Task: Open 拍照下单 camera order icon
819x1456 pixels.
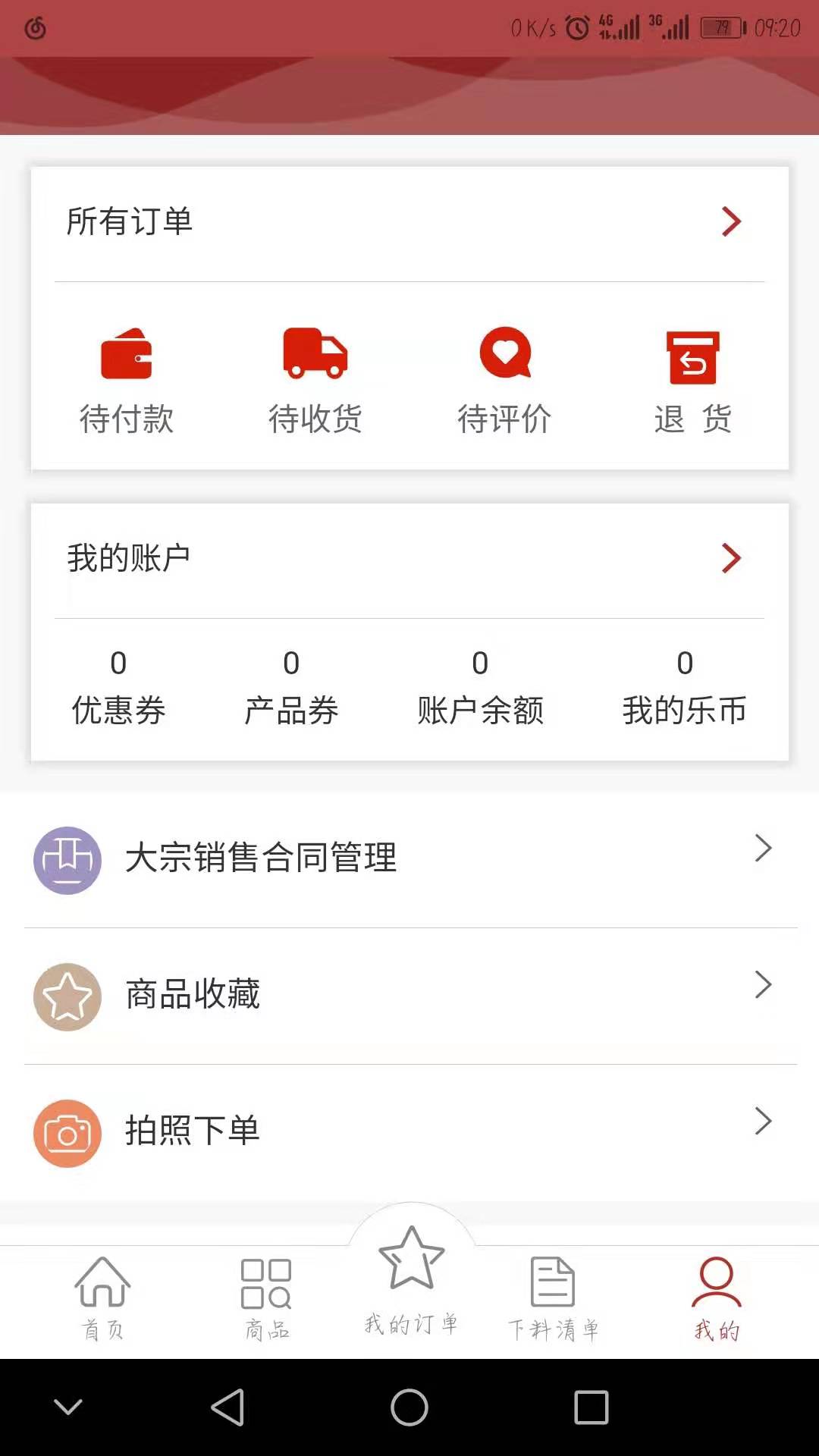Action: (x=67, y=1132)
